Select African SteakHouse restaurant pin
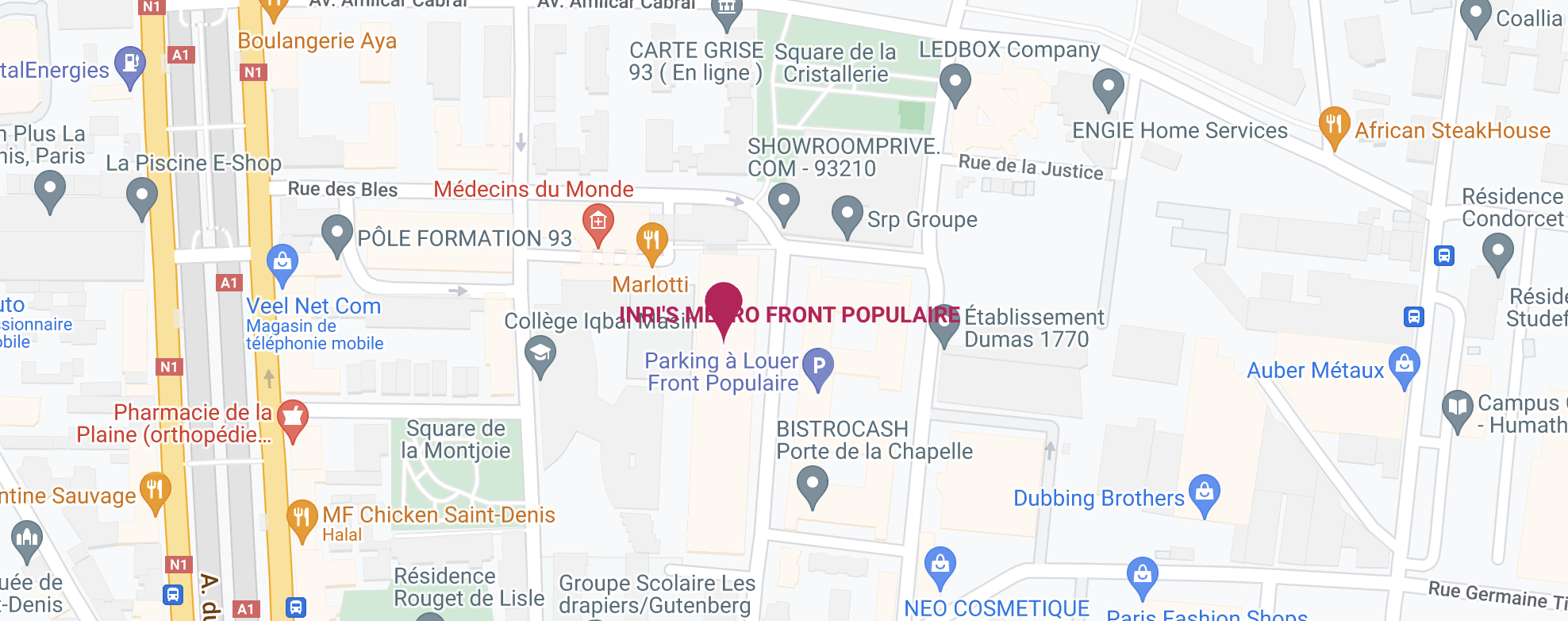This screenshot has height=621, width=1568. (1334, 125)
